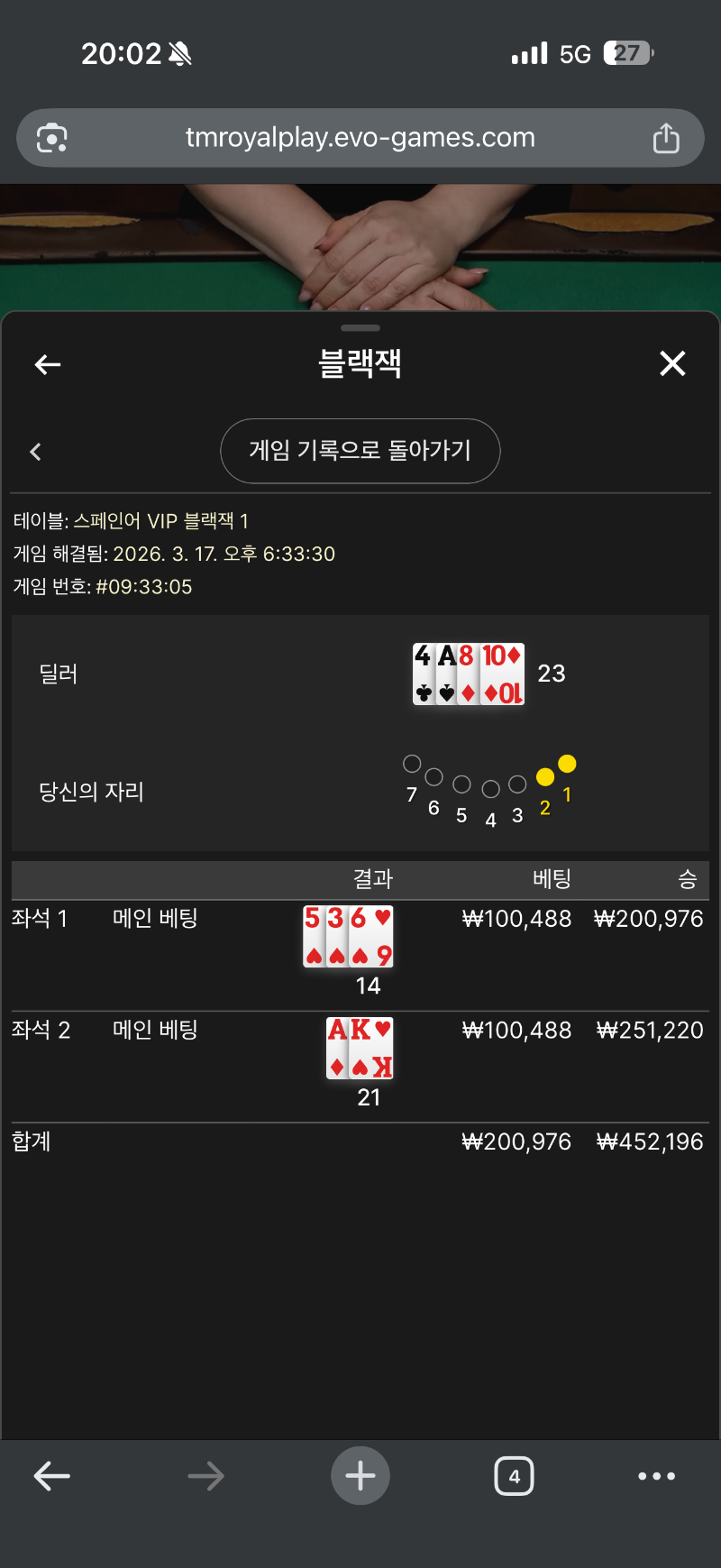Navigate back in the browser toolbar
The height and width of the screenshot is (1568, 721).
pos(51,1476)
